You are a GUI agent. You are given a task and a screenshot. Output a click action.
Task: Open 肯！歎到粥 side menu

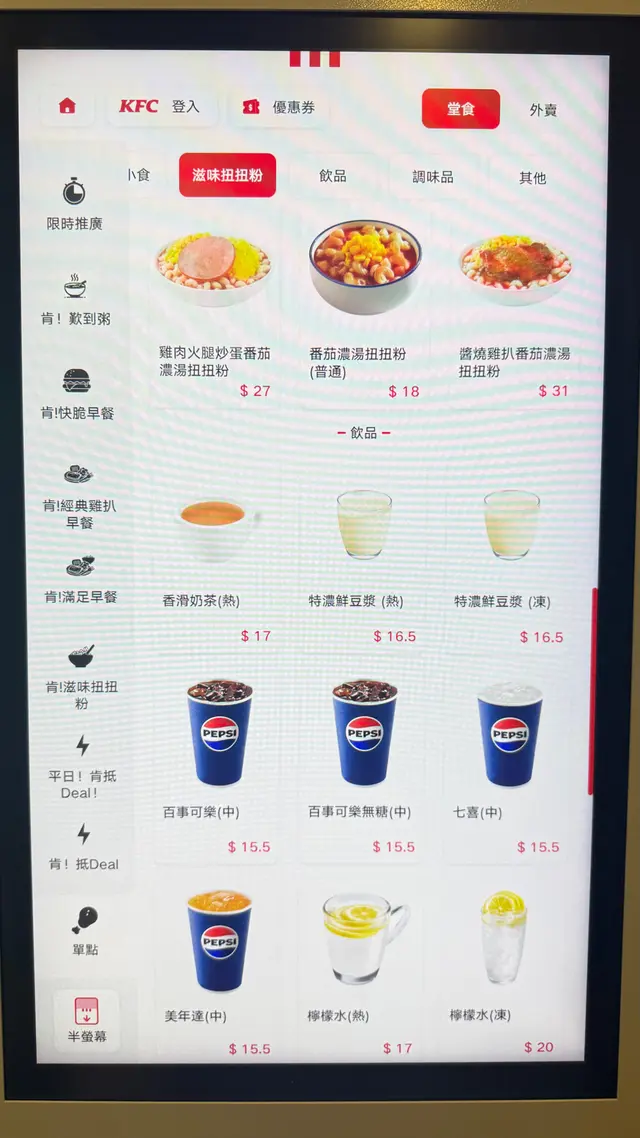click(x=75, y=300)
